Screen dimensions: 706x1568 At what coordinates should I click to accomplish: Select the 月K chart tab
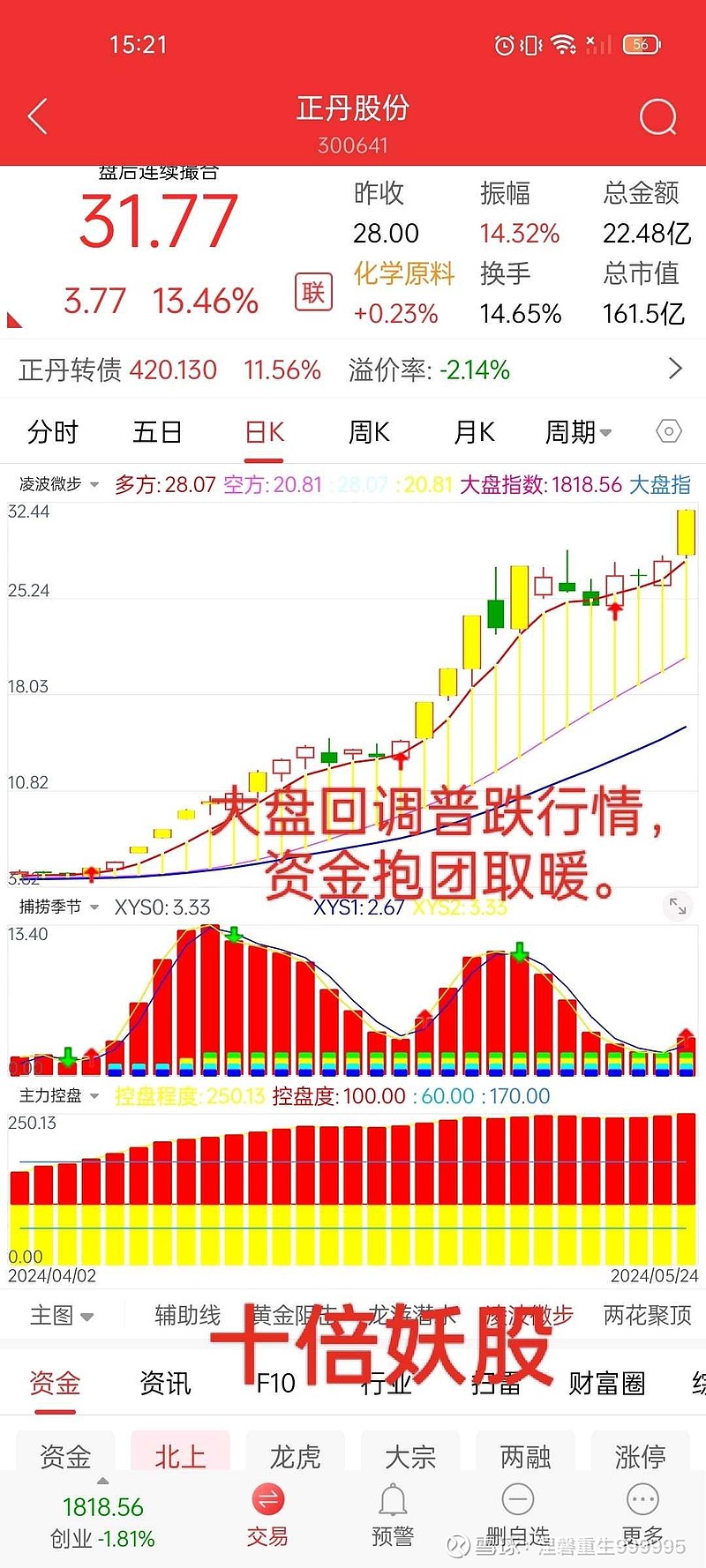(x=474, y=432)
